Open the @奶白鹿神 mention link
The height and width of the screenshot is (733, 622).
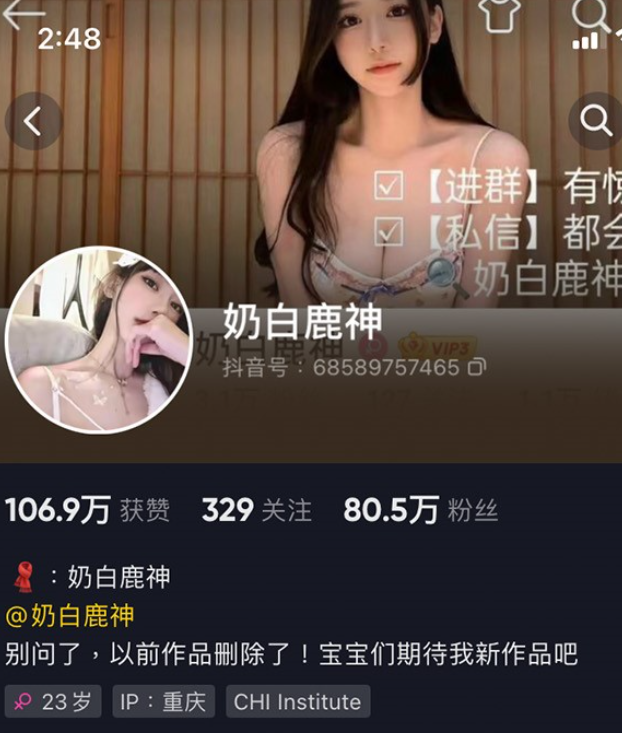pyautogui.click(x=70, y=614)
